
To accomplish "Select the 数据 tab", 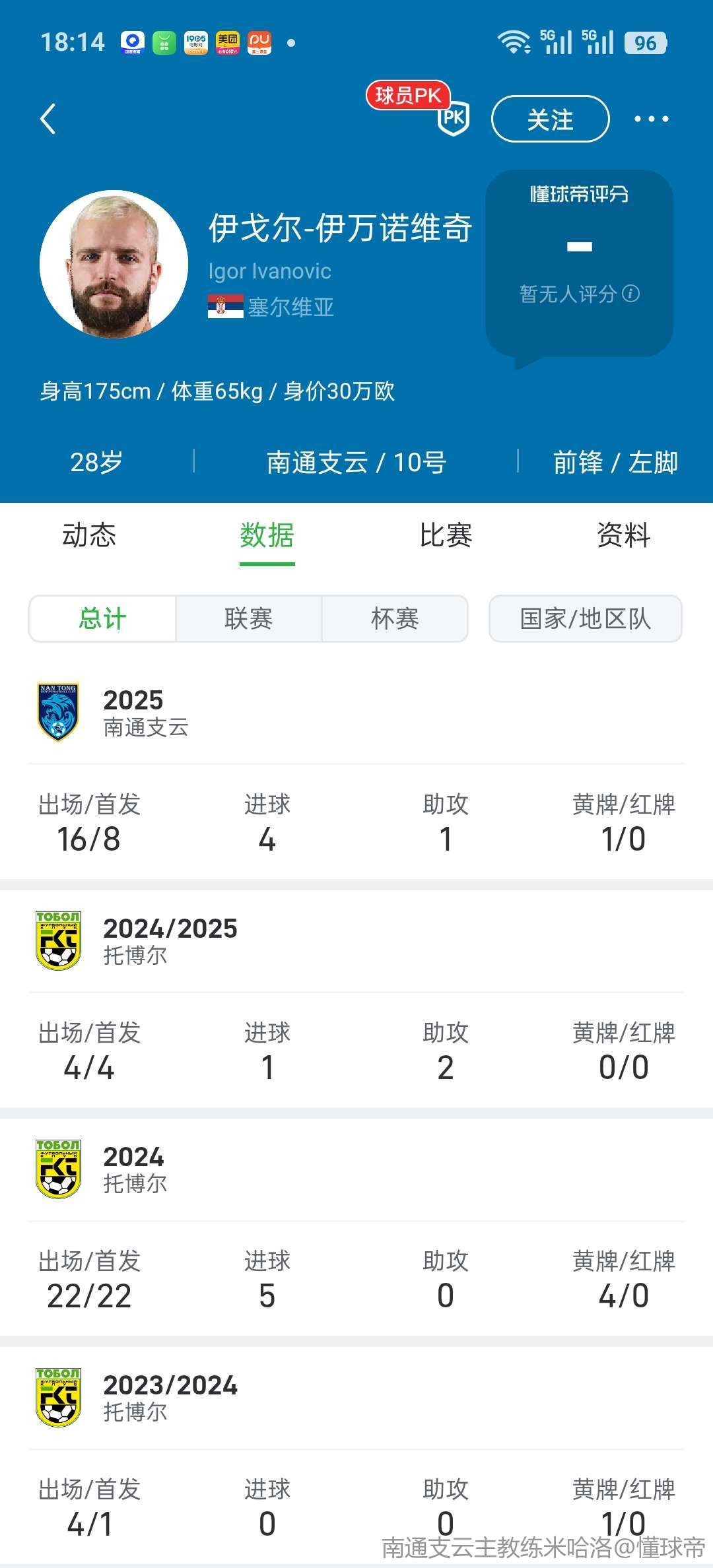I will tap(267, 535).
